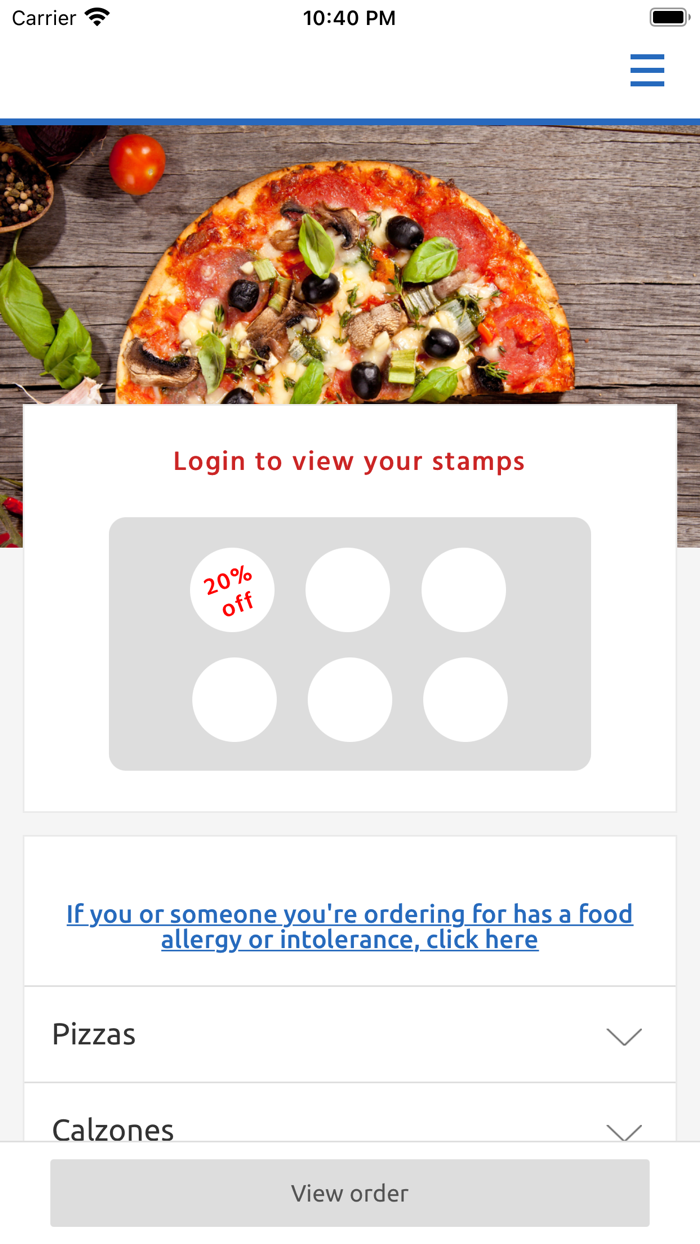Expand the Pizzas category

tap(349, 1035)
